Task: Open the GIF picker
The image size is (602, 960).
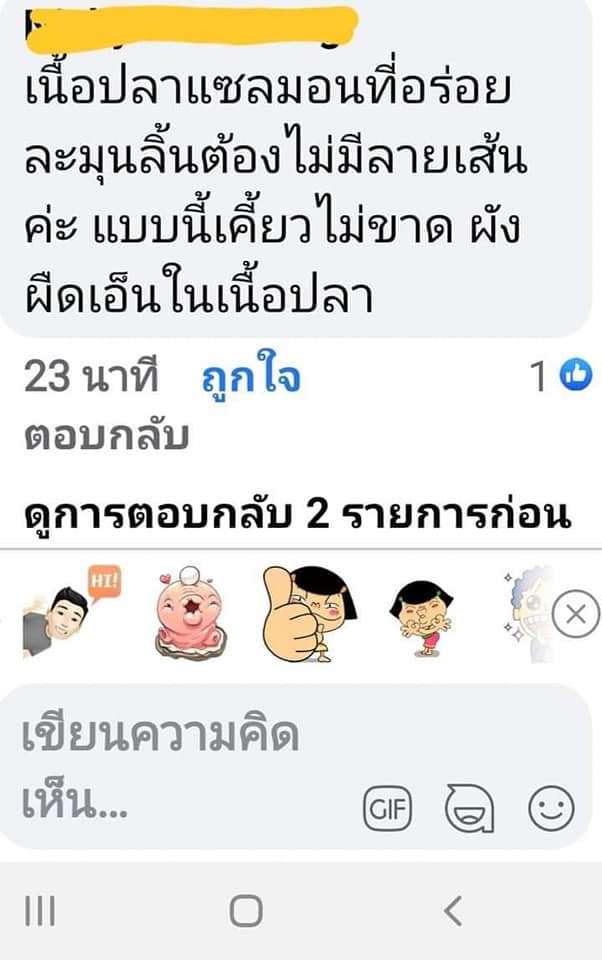Action: (x=387, y=809)
